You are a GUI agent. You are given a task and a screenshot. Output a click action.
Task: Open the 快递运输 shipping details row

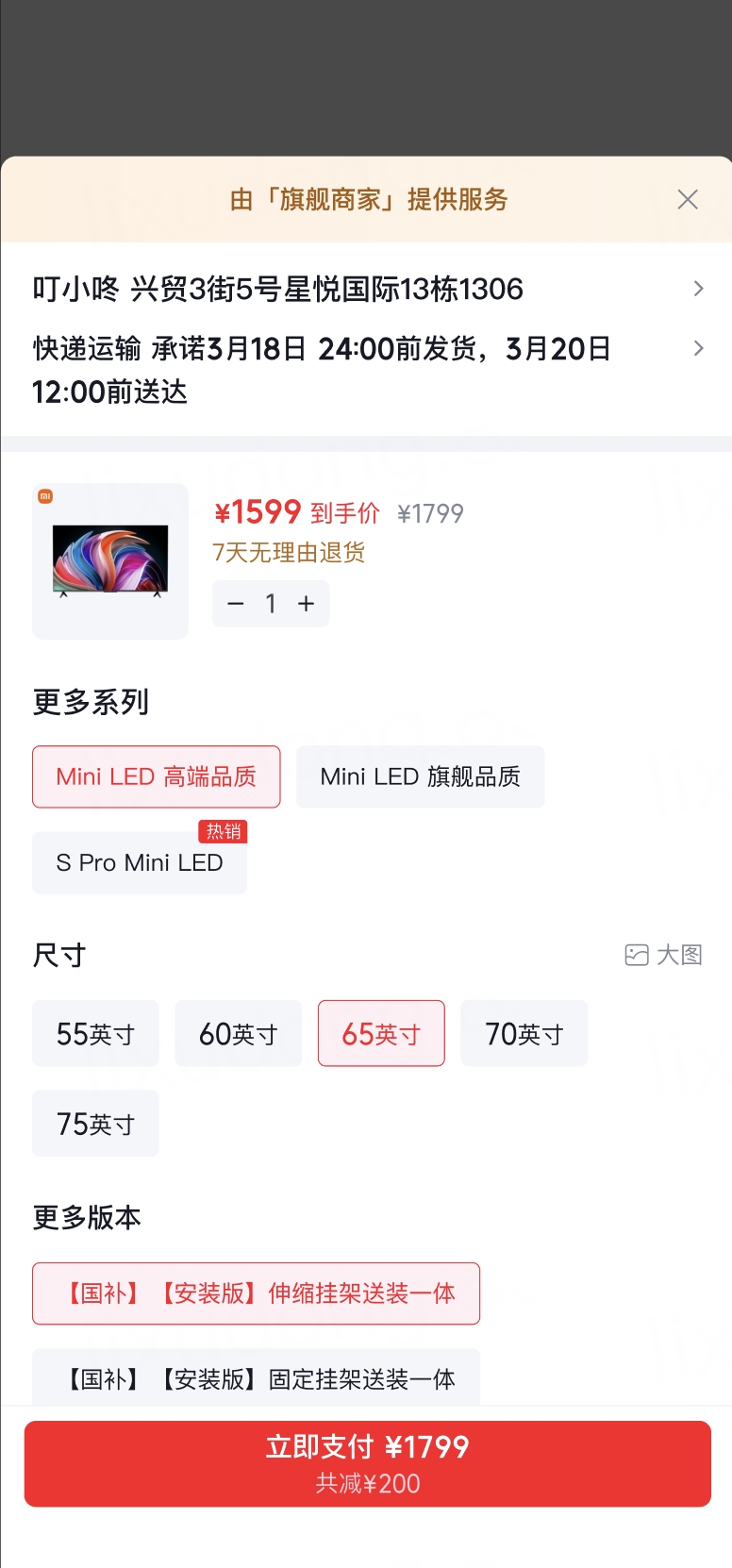(366, 370)
